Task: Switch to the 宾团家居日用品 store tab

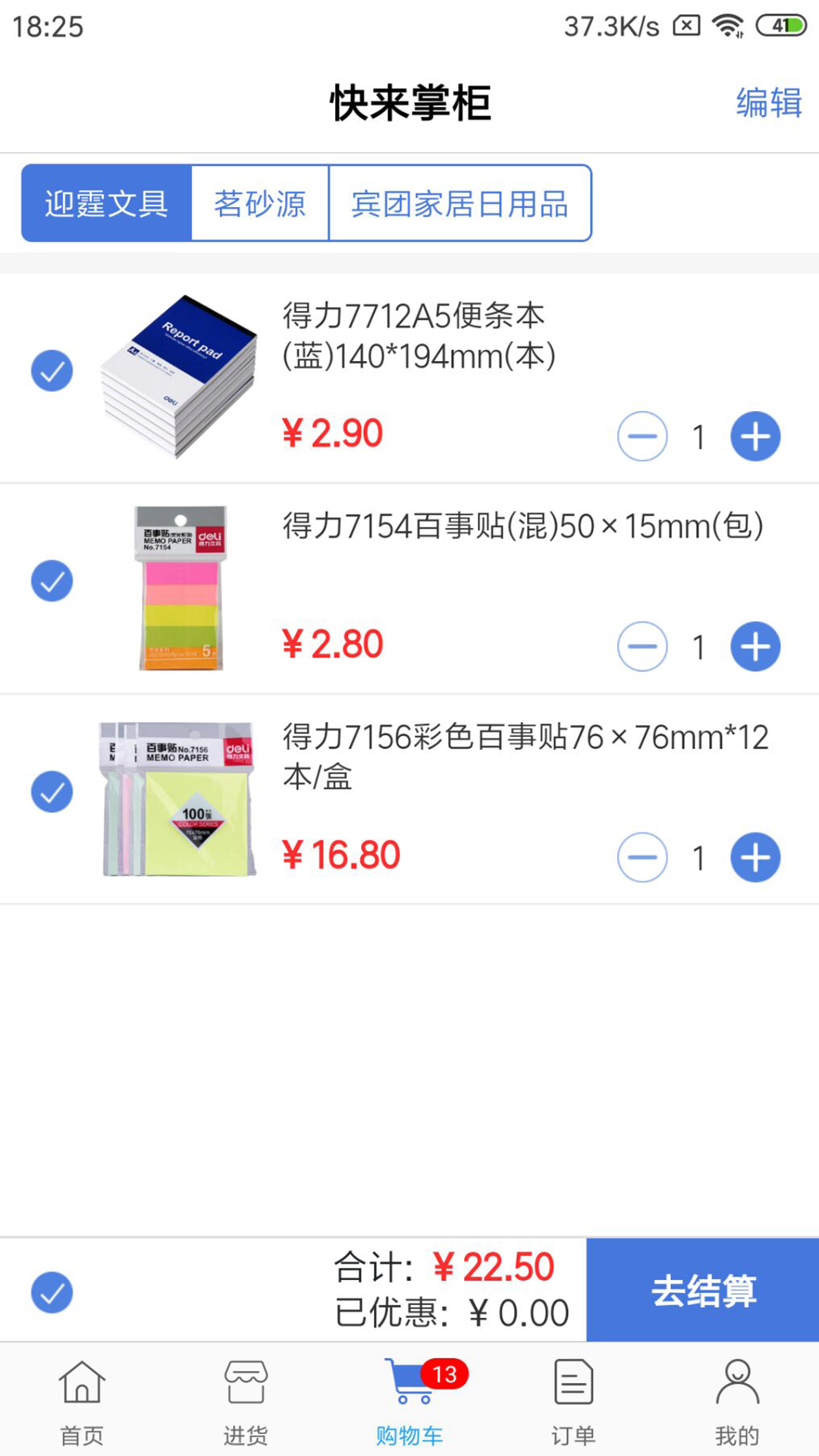Action: point(460,203)
